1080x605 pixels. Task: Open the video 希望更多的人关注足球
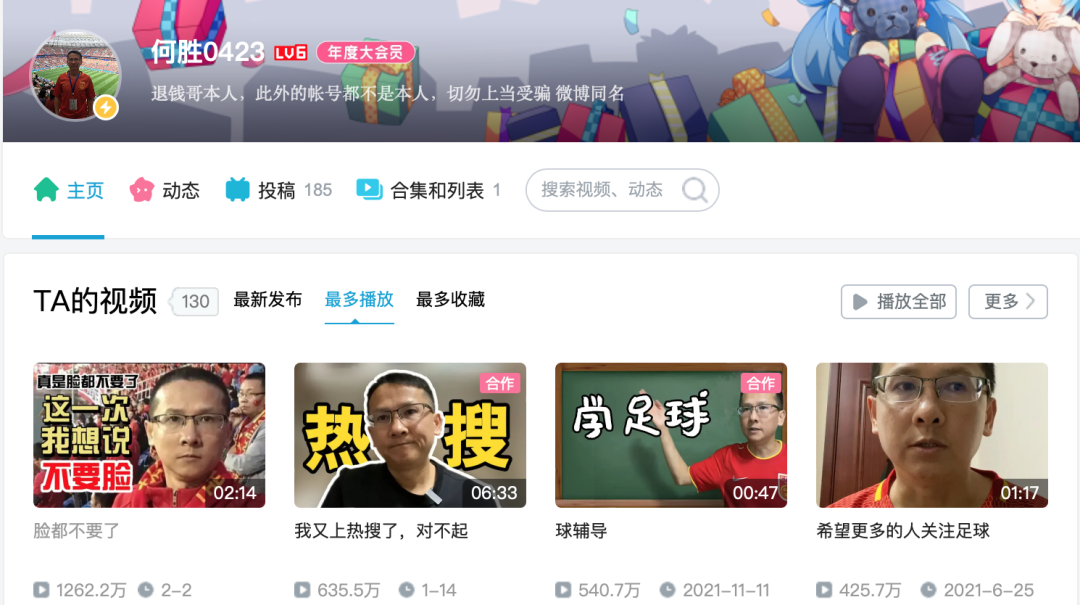click(x=932, y=435)
